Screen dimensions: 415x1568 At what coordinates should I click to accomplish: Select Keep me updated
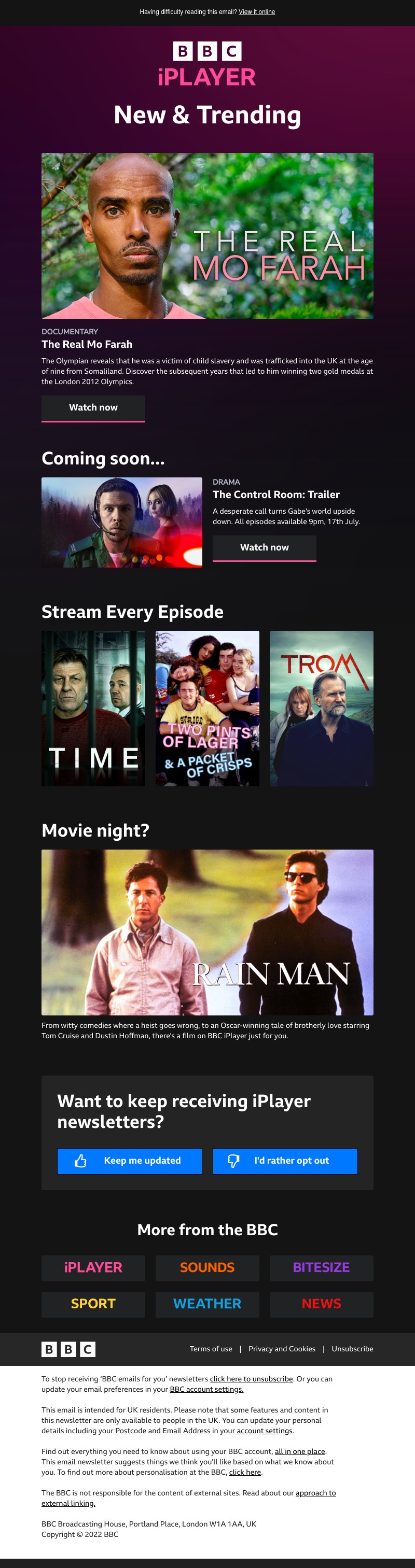pyautogui.click(x=129, y=1161)
